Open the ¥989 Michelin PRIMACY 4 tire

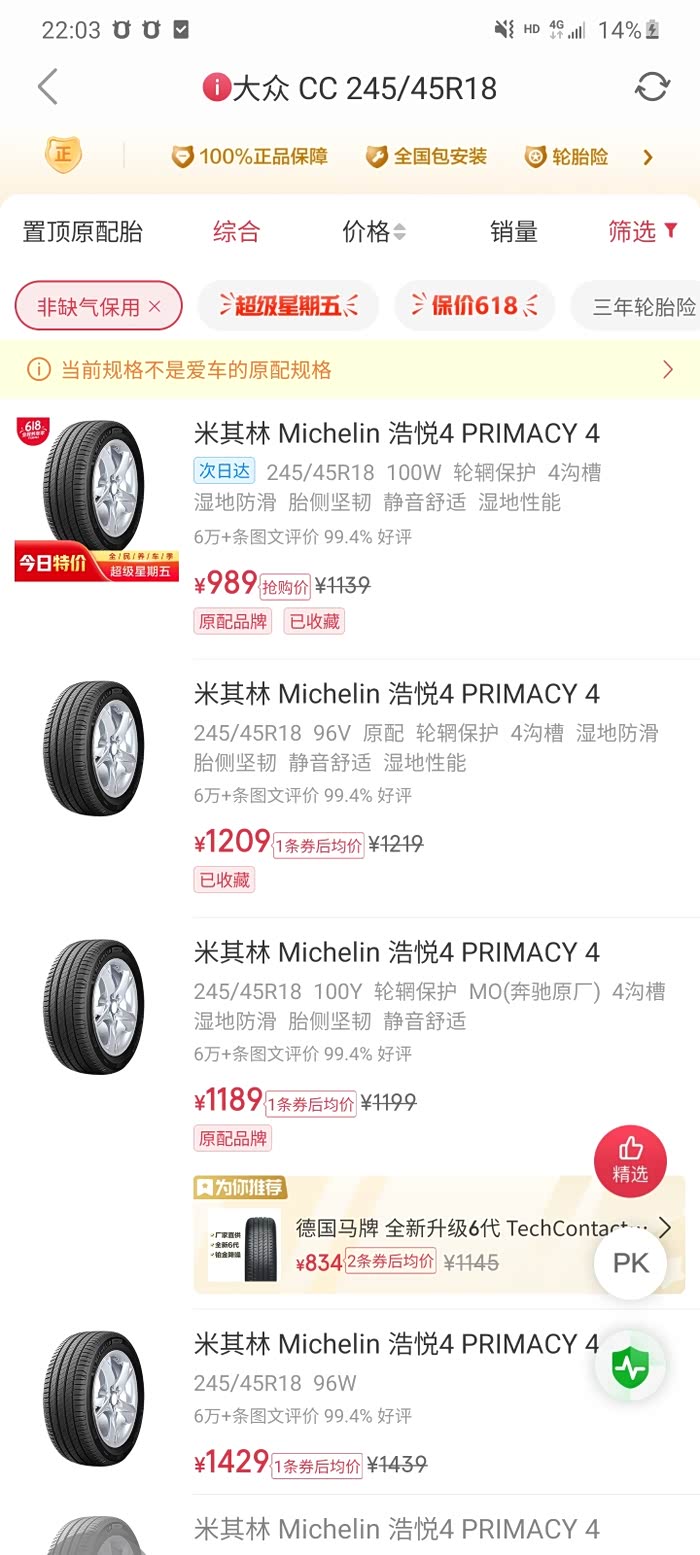[x=396, y=433]
